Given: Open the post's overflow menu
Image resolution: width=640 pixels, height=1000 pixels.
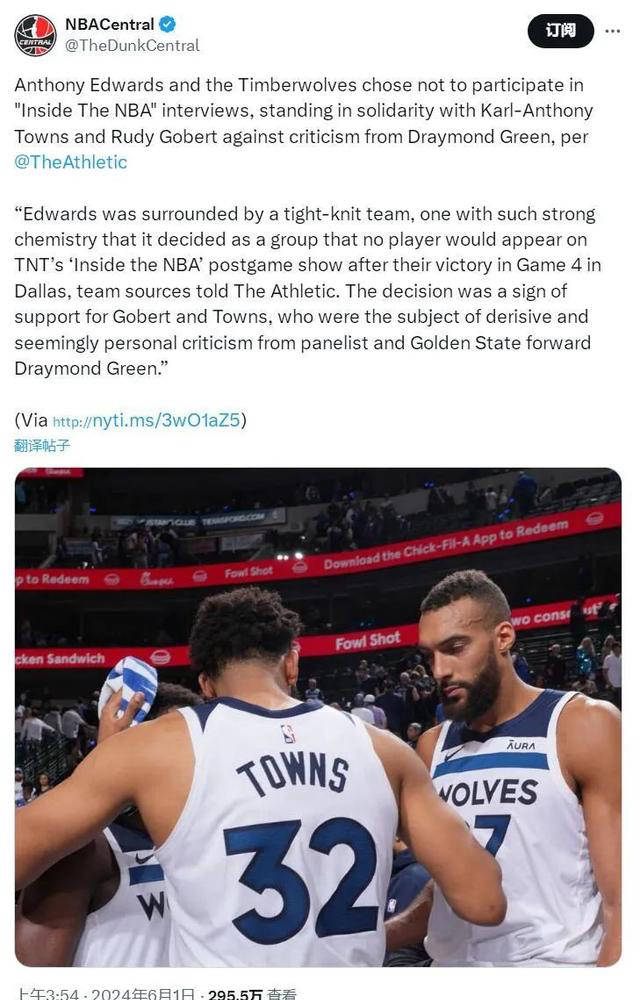Looking at the screenshot, I should (x=612, y=31).
